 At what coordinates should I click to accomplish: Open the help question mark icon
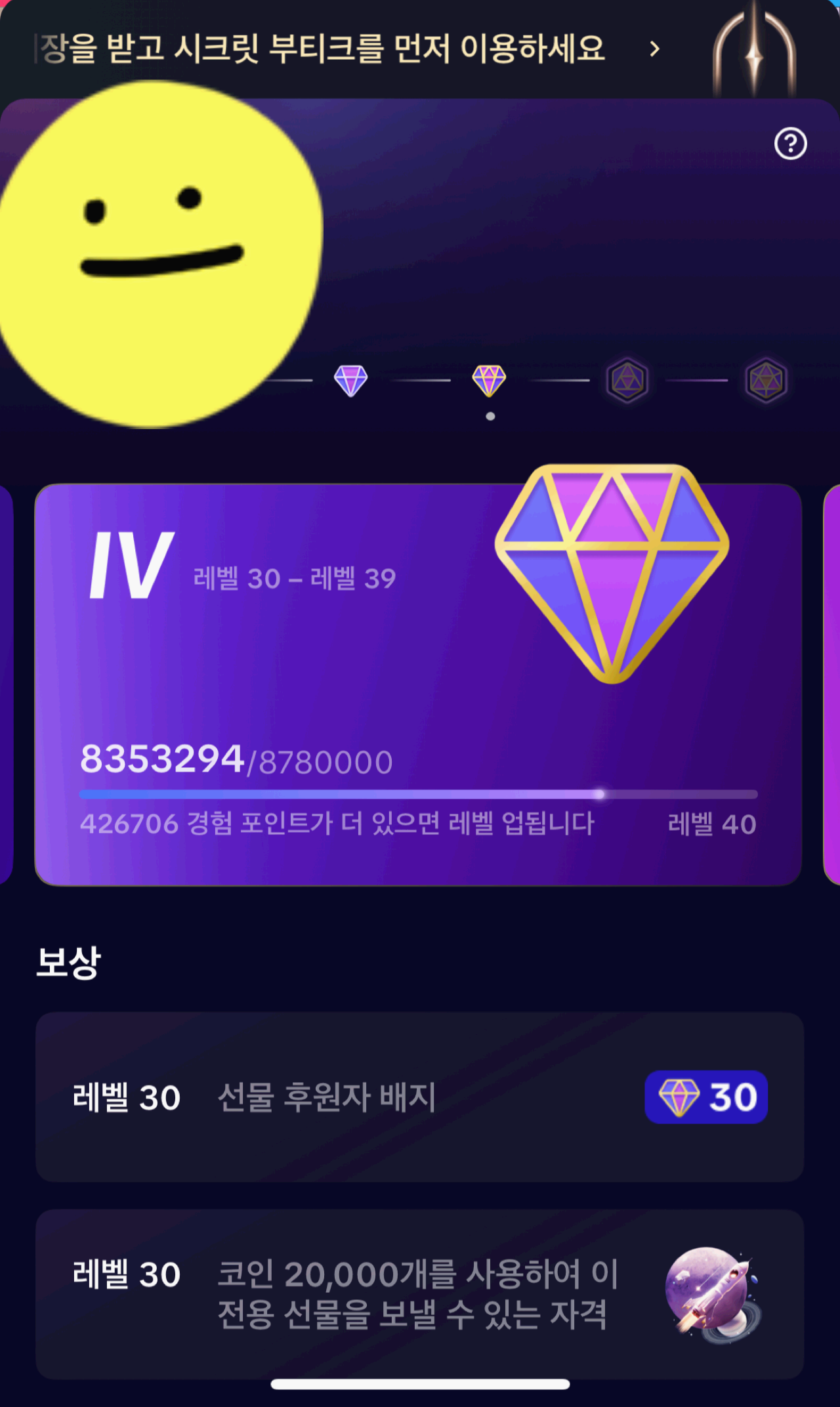coord(790,144)
